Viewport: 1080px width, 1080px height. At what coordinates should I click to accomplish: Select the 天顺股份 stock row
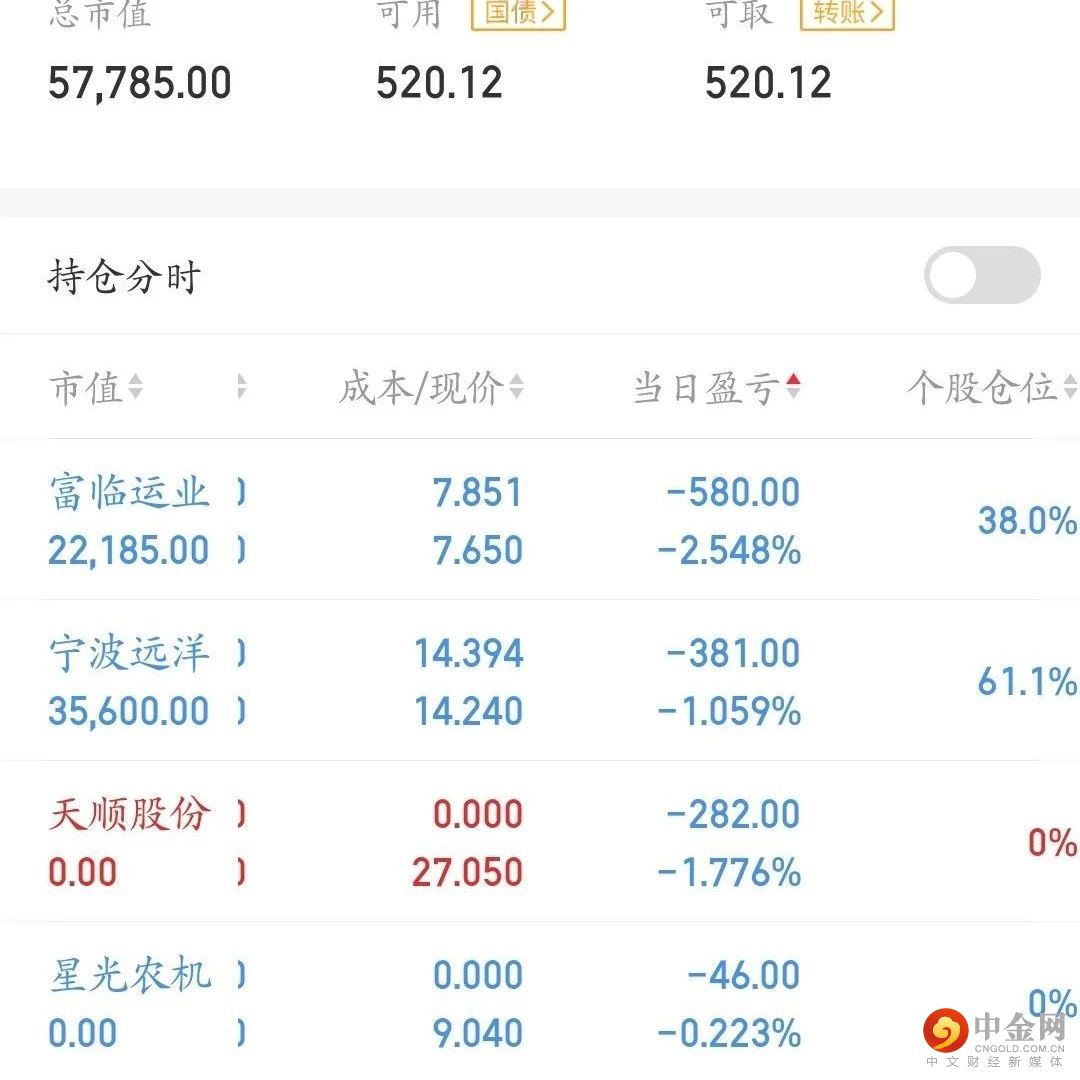(130, 815)
